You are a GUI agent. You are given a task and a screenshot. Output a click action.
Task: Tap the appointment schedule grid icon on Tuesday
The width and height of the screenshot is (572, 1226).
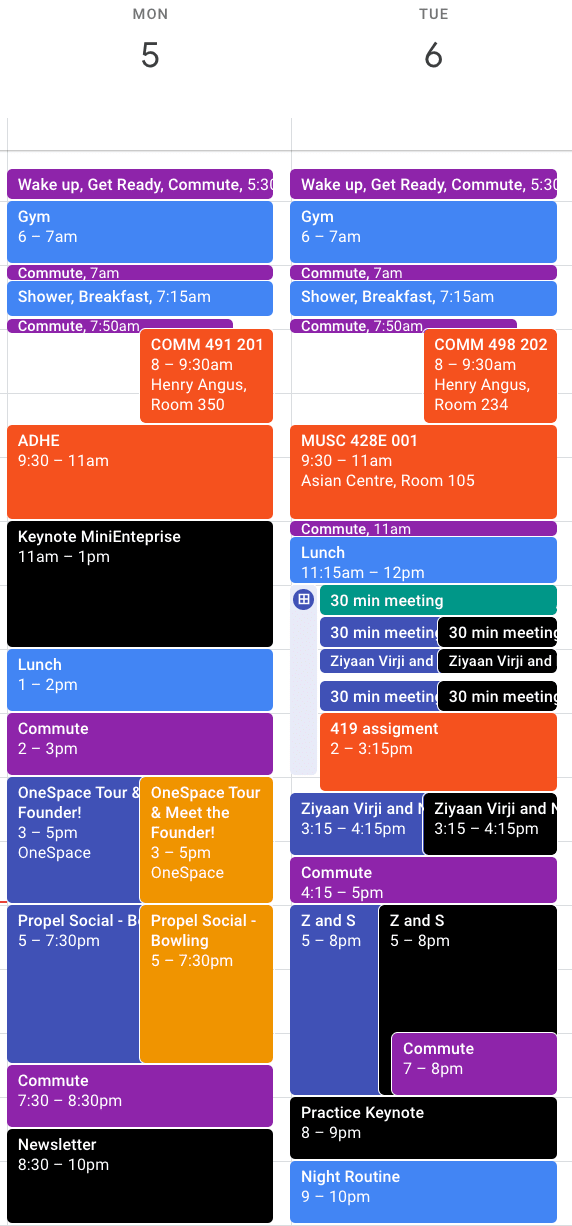coord(304,600)
